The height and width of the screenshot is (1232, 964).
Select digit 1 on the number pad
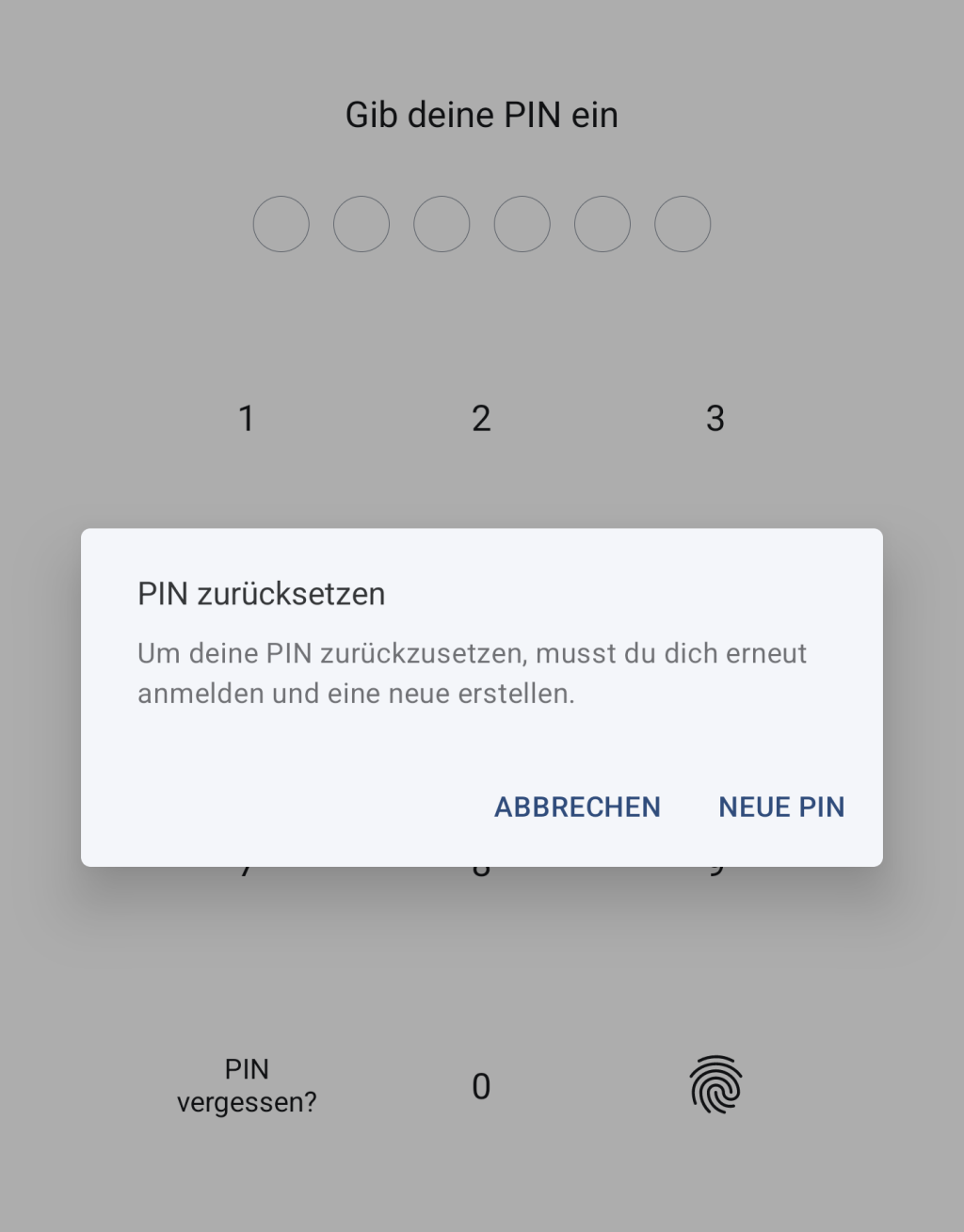click(246, 418)
